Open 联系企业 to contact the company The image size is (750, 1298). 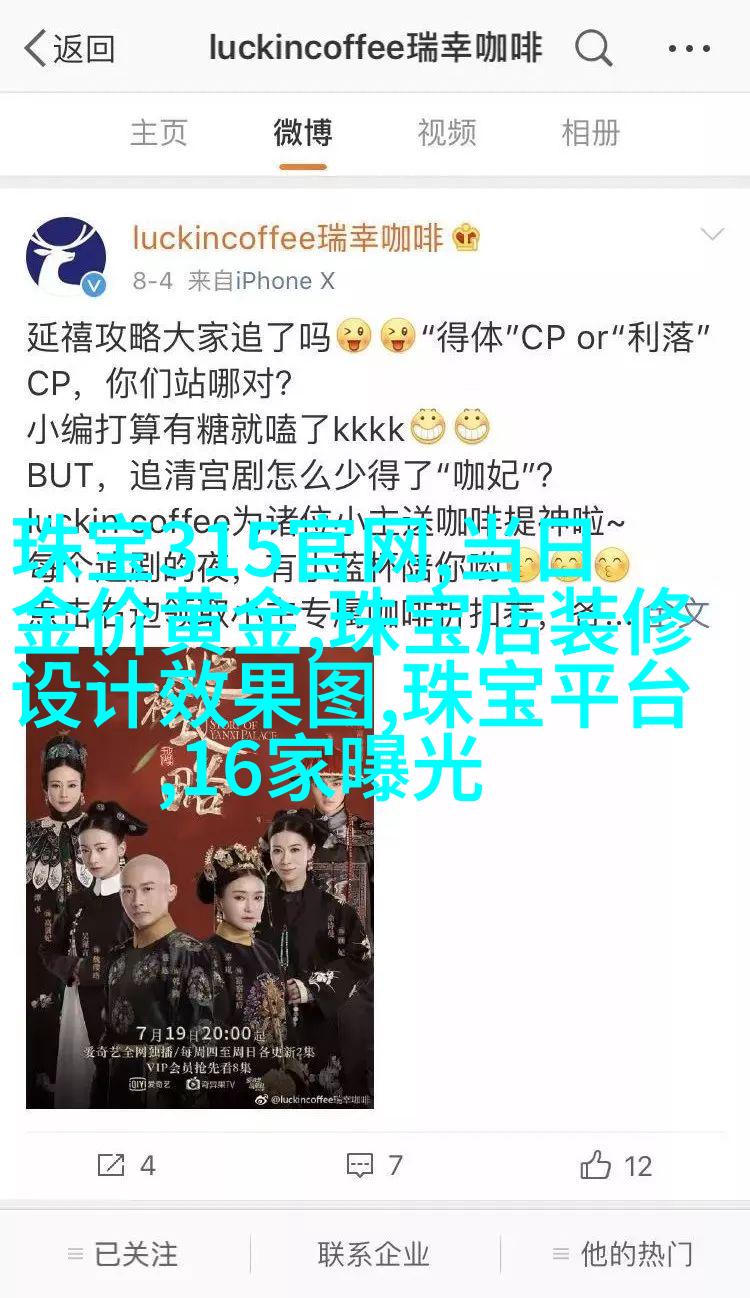tap(373, 1253)
